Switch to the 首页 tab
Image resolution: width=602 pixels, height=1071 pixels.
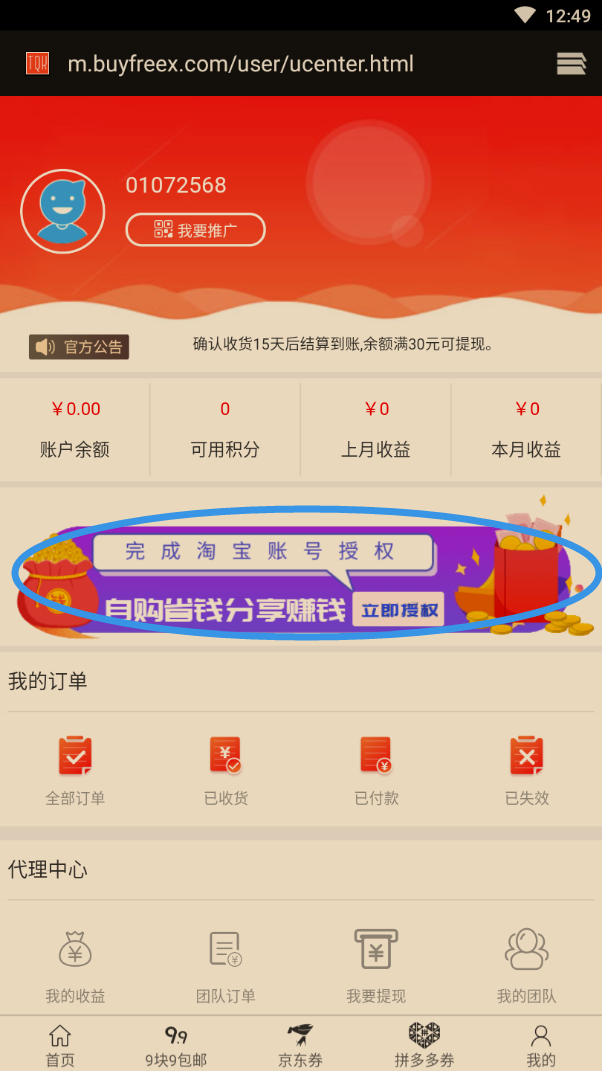(x=60, y=1045)
